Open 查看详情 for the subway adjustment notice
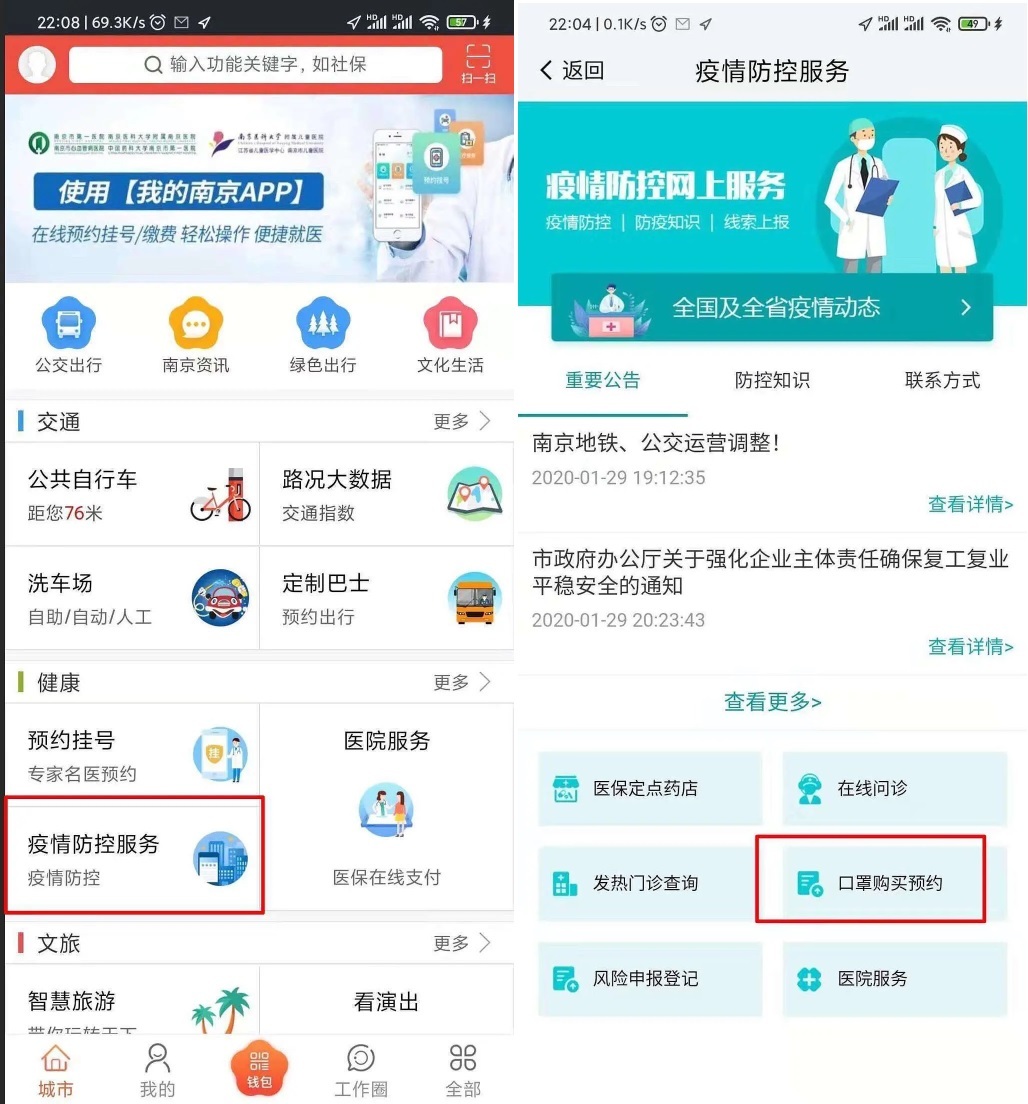The image size is (1028, 1104). (970, 505)
